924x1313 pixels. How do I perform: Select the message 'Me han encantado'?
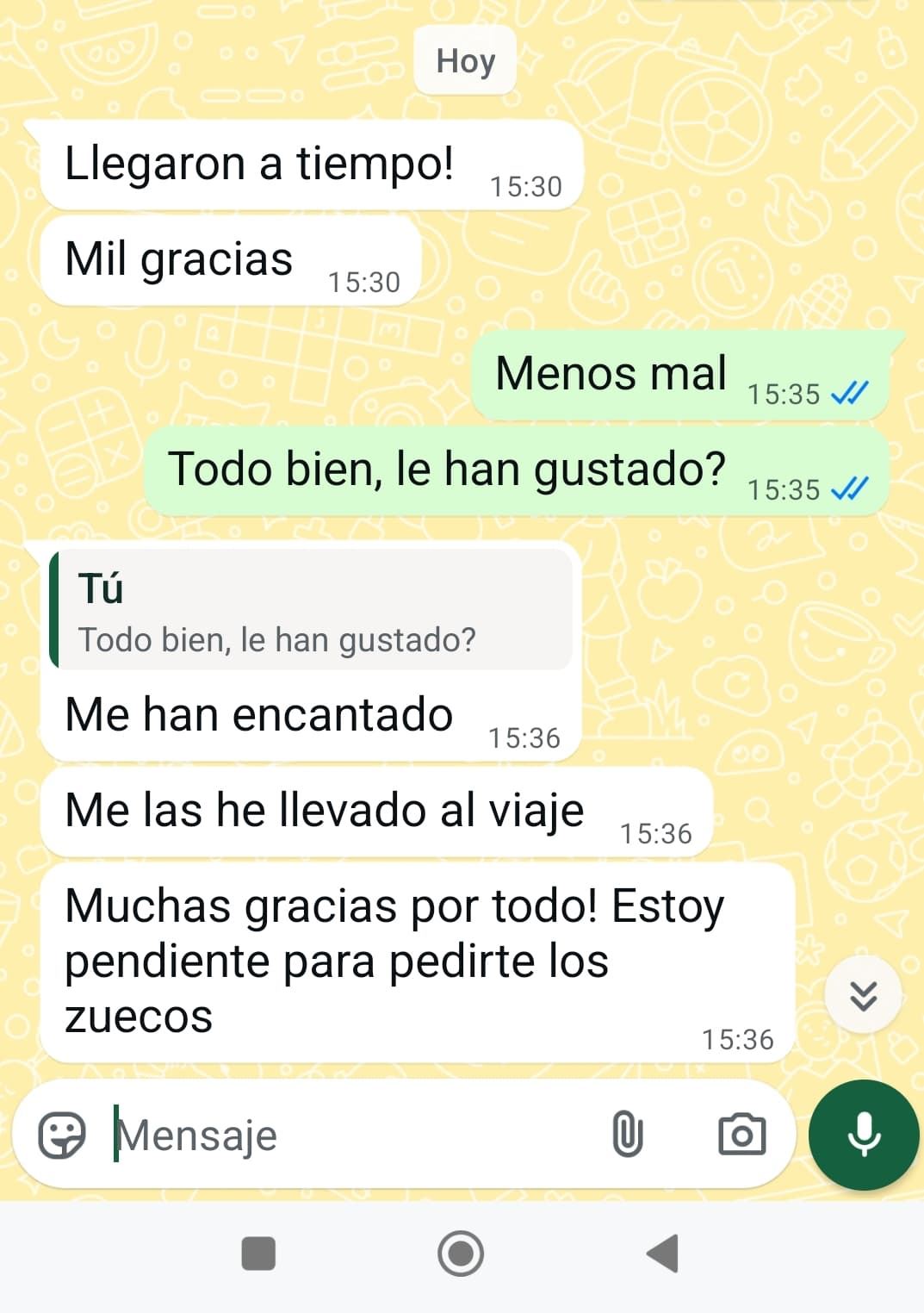pos(257,714)
